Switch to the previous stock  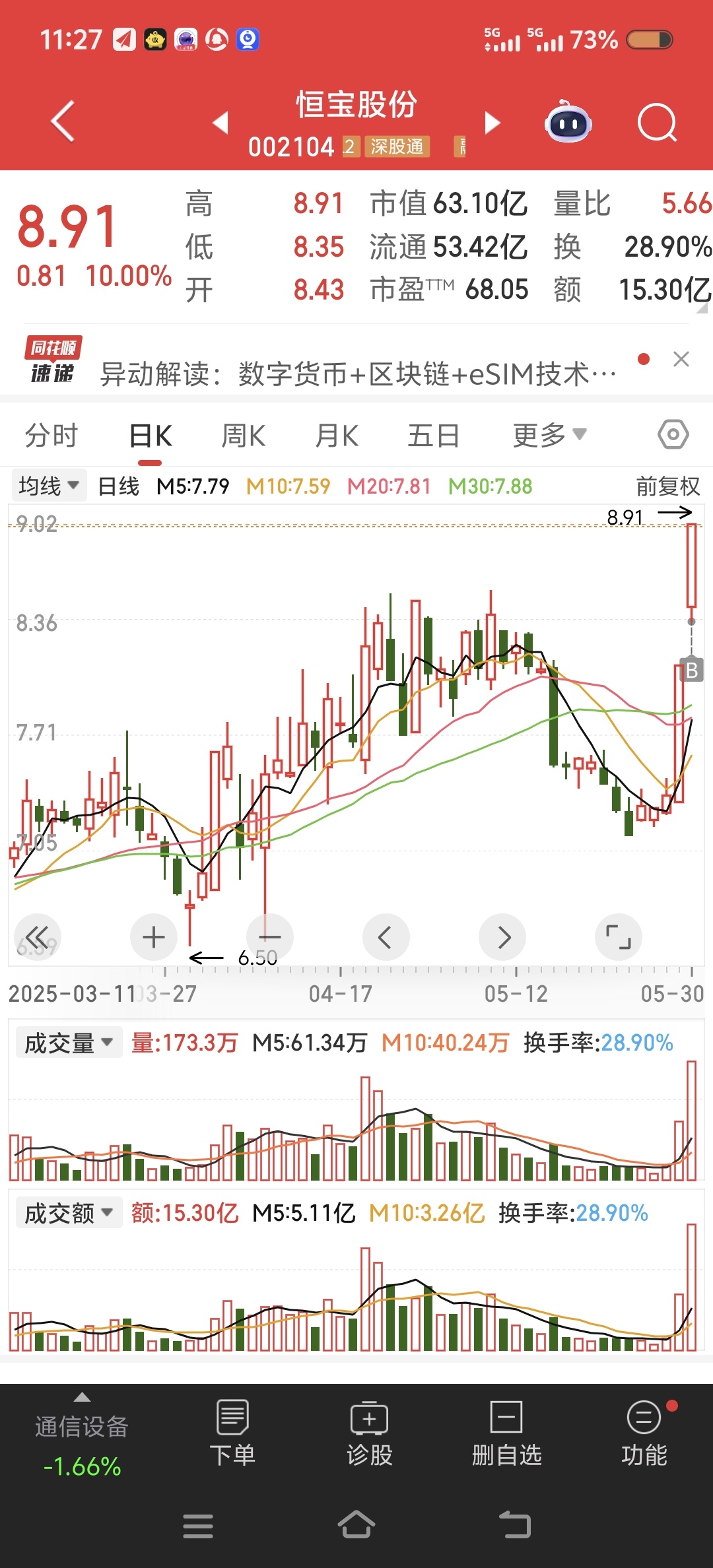pyautogui.click(x=221, y=122)
